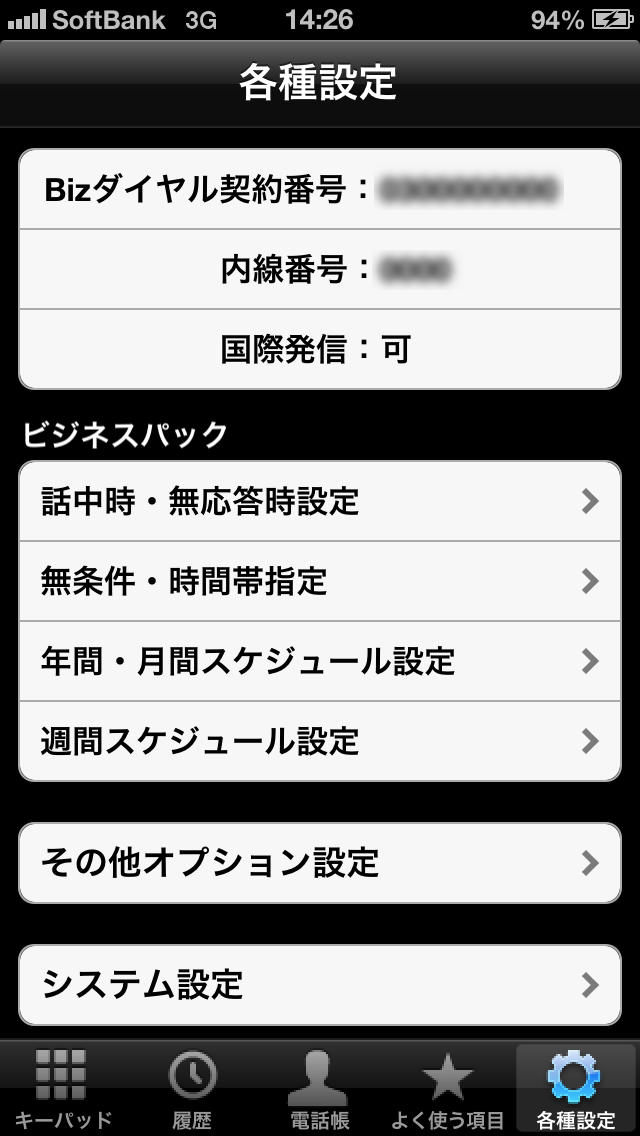Open 年間・月間スケジュール設定
The width and height of the screenshot is (640, 1136).
coord(320,661)
